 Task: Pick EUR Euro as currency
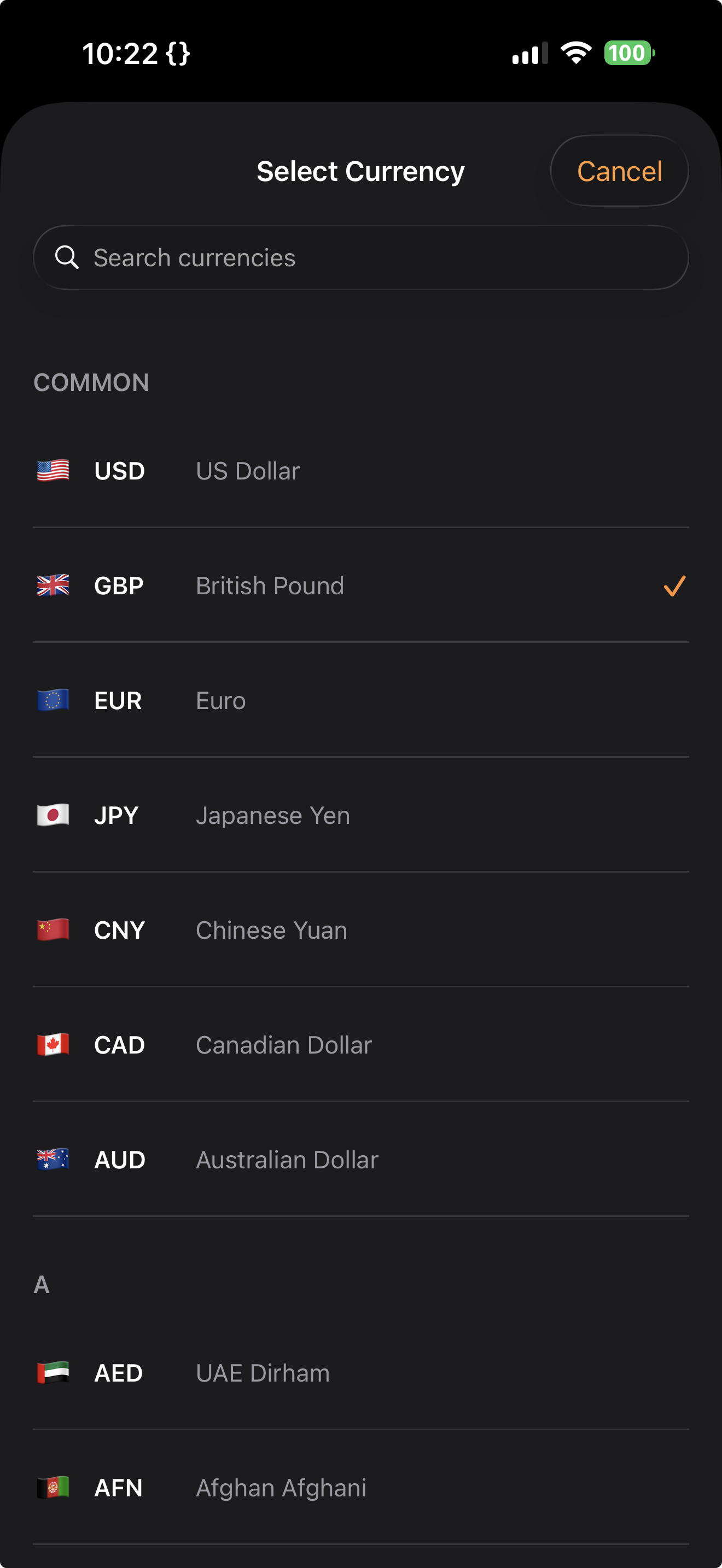(x=360, y=700)
